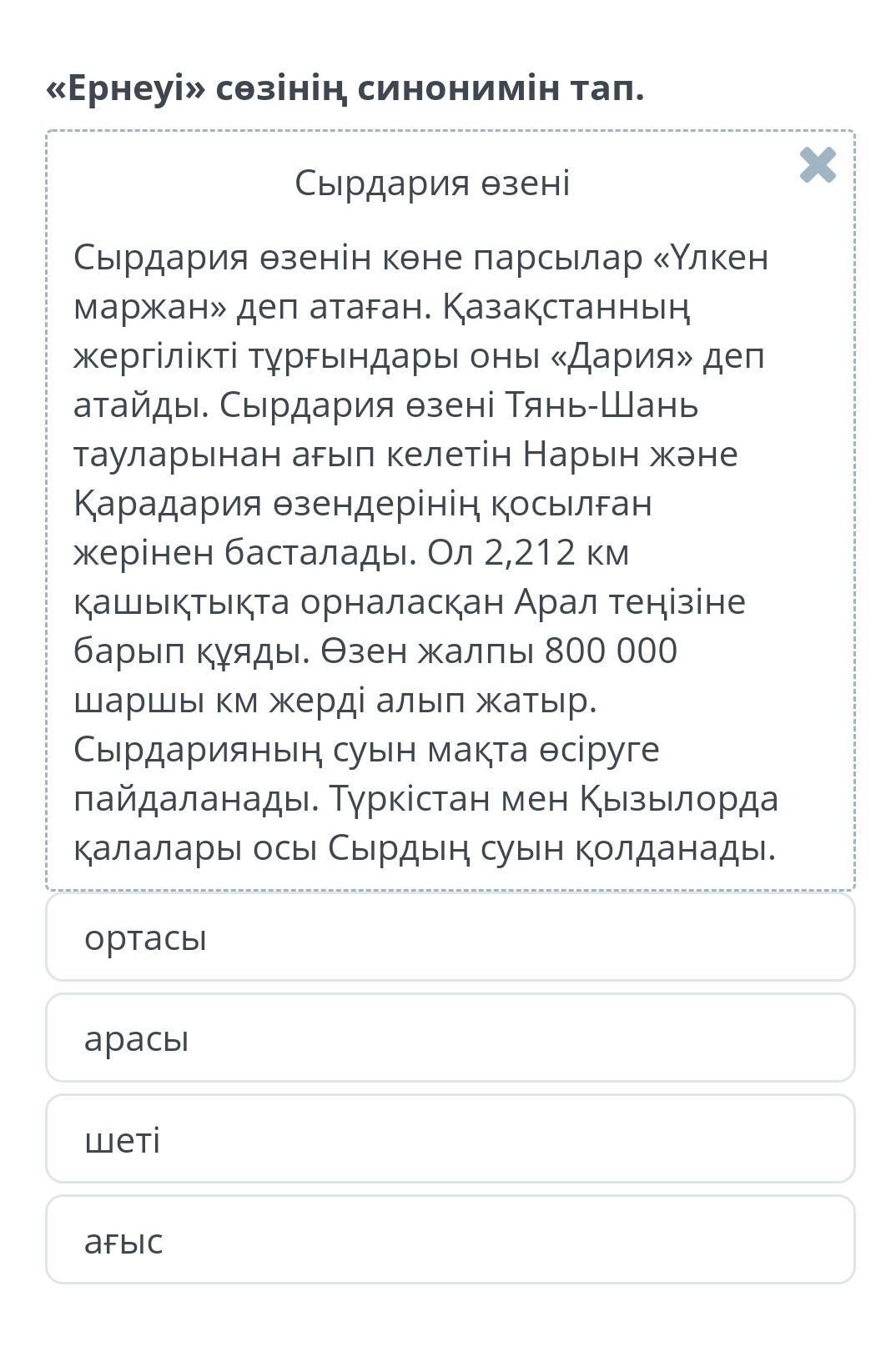Pick the answer «шеті»
The image size is (886, 1372).
point(450,1139)
